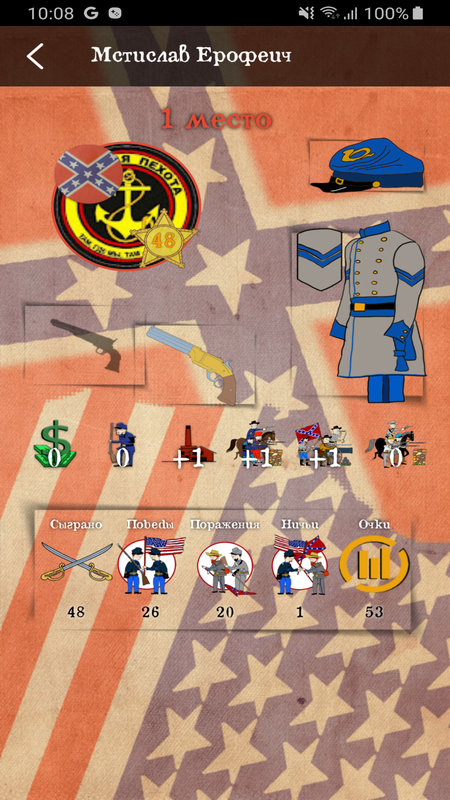Tap the anchor emblem avatar
The width and height of the screenshot is (450, 800).
[x=127, y=206]
